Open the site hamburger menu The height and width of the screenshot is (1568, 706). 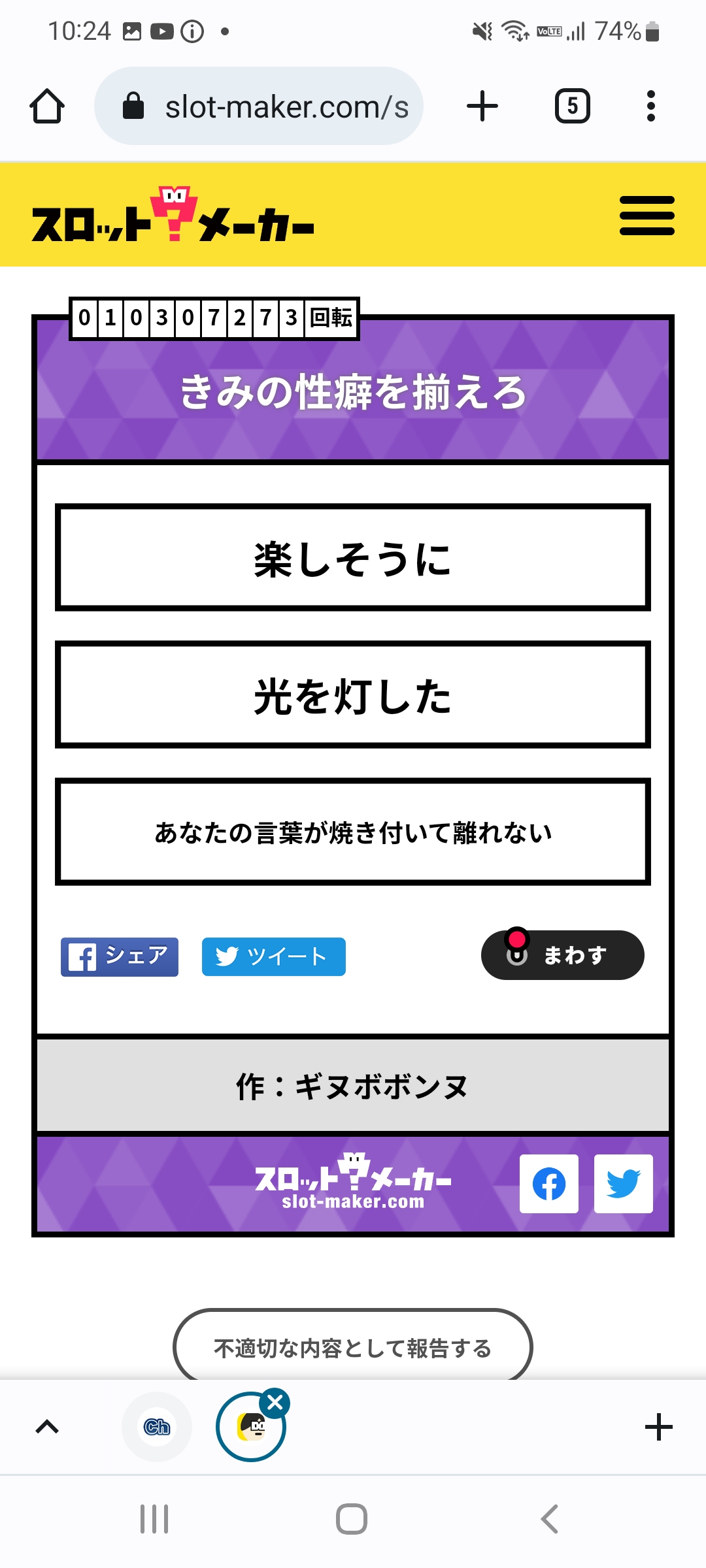(647, 216)
